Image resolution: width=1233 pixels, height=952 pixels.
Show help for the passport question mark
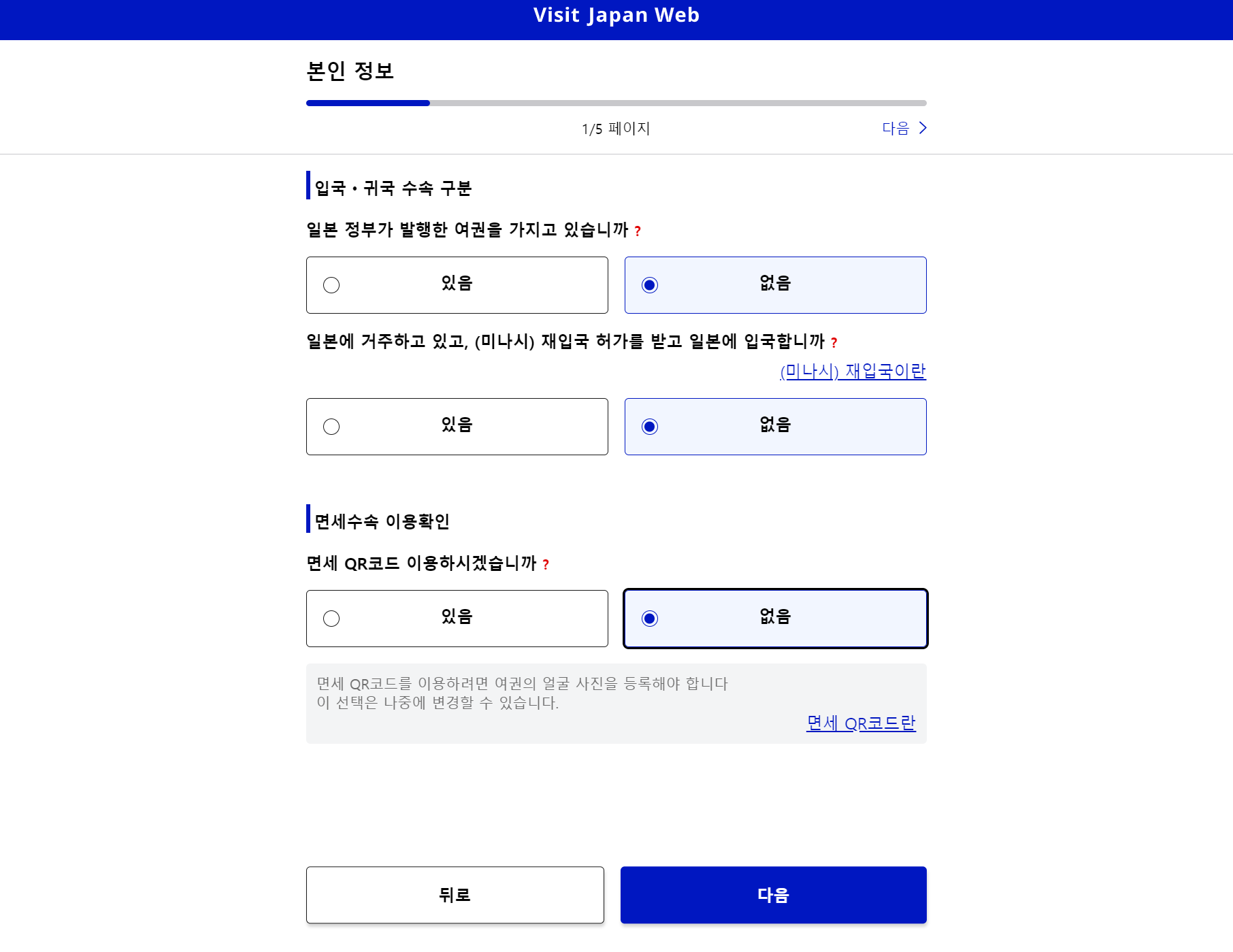pos(638,231)
